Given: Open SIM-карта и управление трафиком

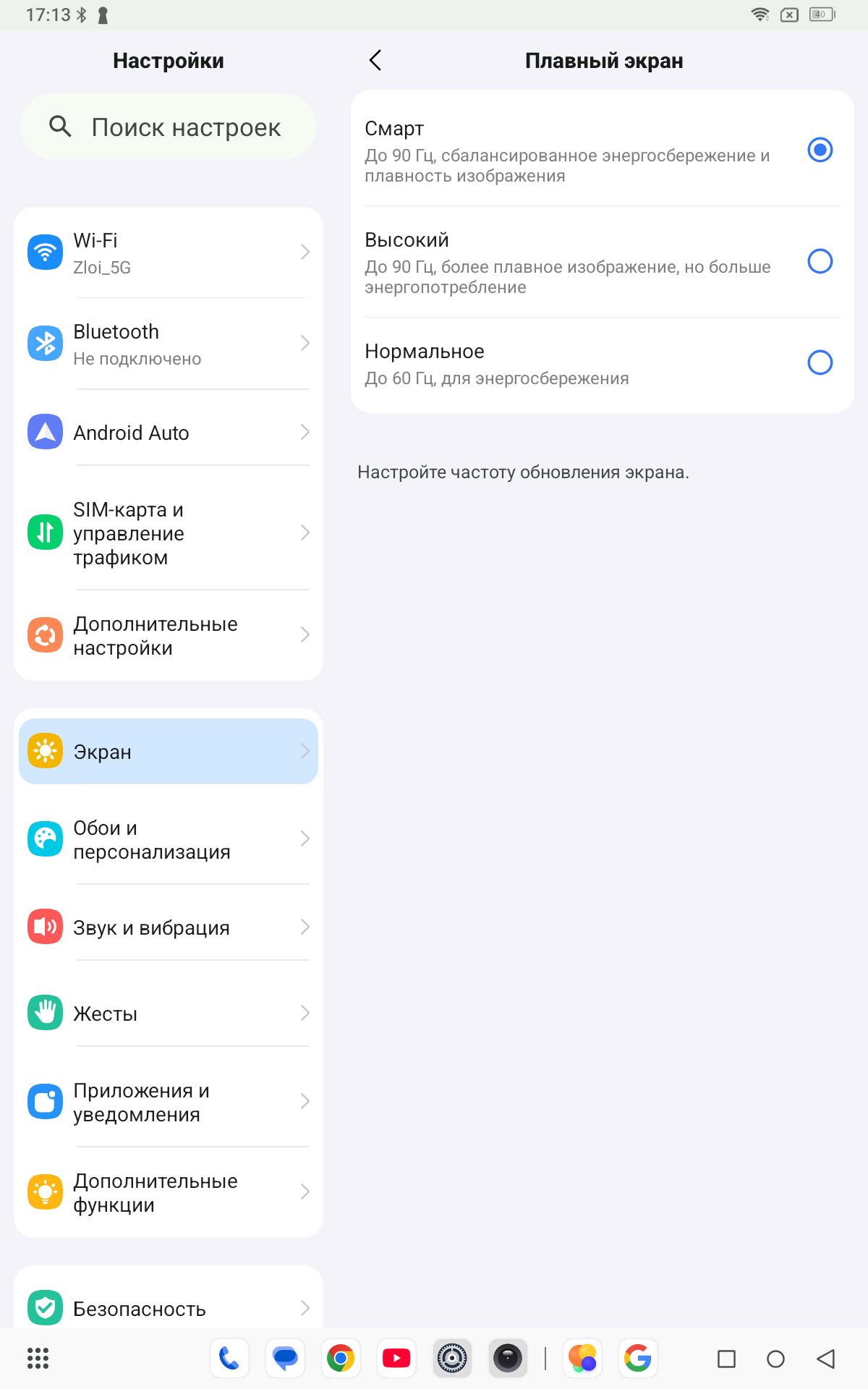Looking at the screenshot, I should [169, 533].
